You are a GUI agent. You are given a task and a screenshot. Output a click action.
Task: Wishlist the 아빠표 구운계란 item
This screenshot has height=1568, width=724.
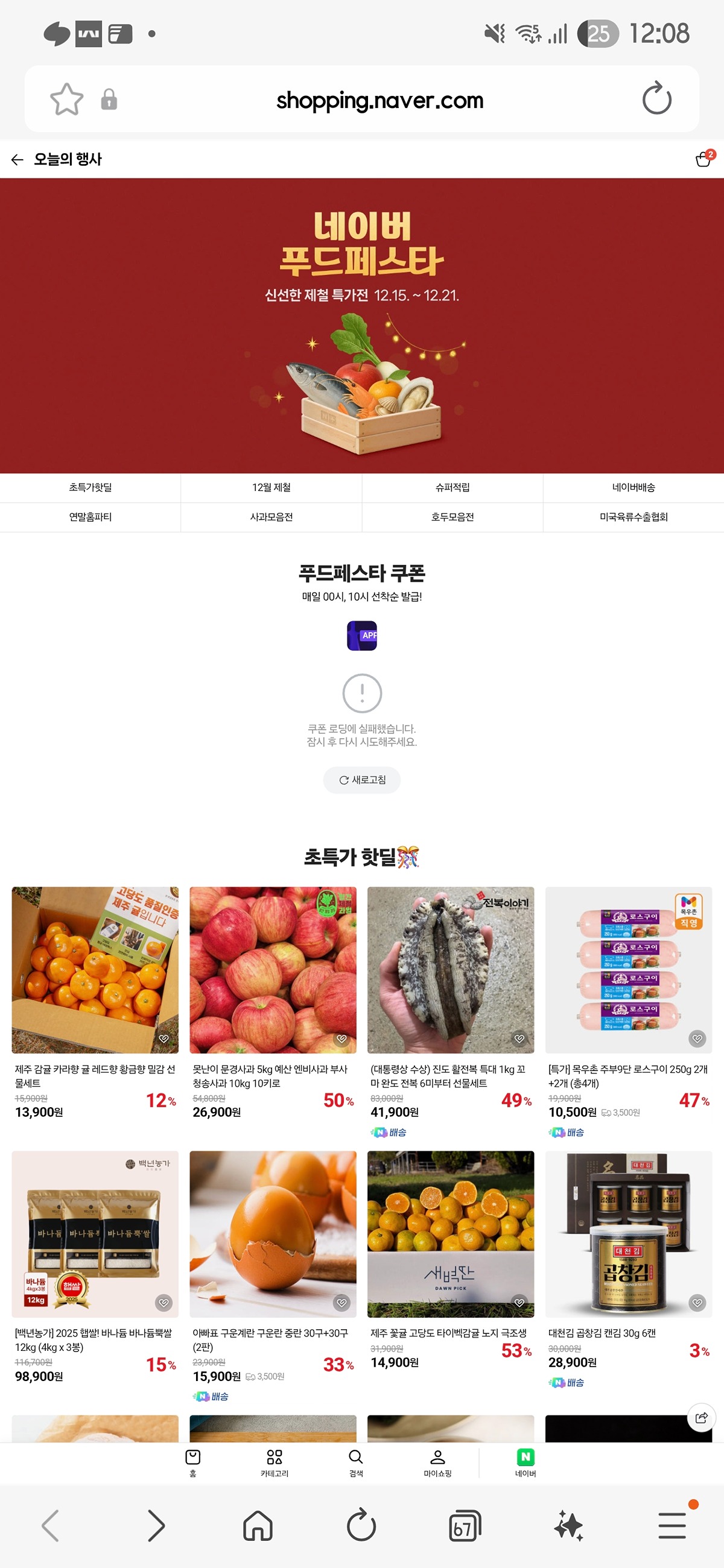click(x=341, y=1303)
